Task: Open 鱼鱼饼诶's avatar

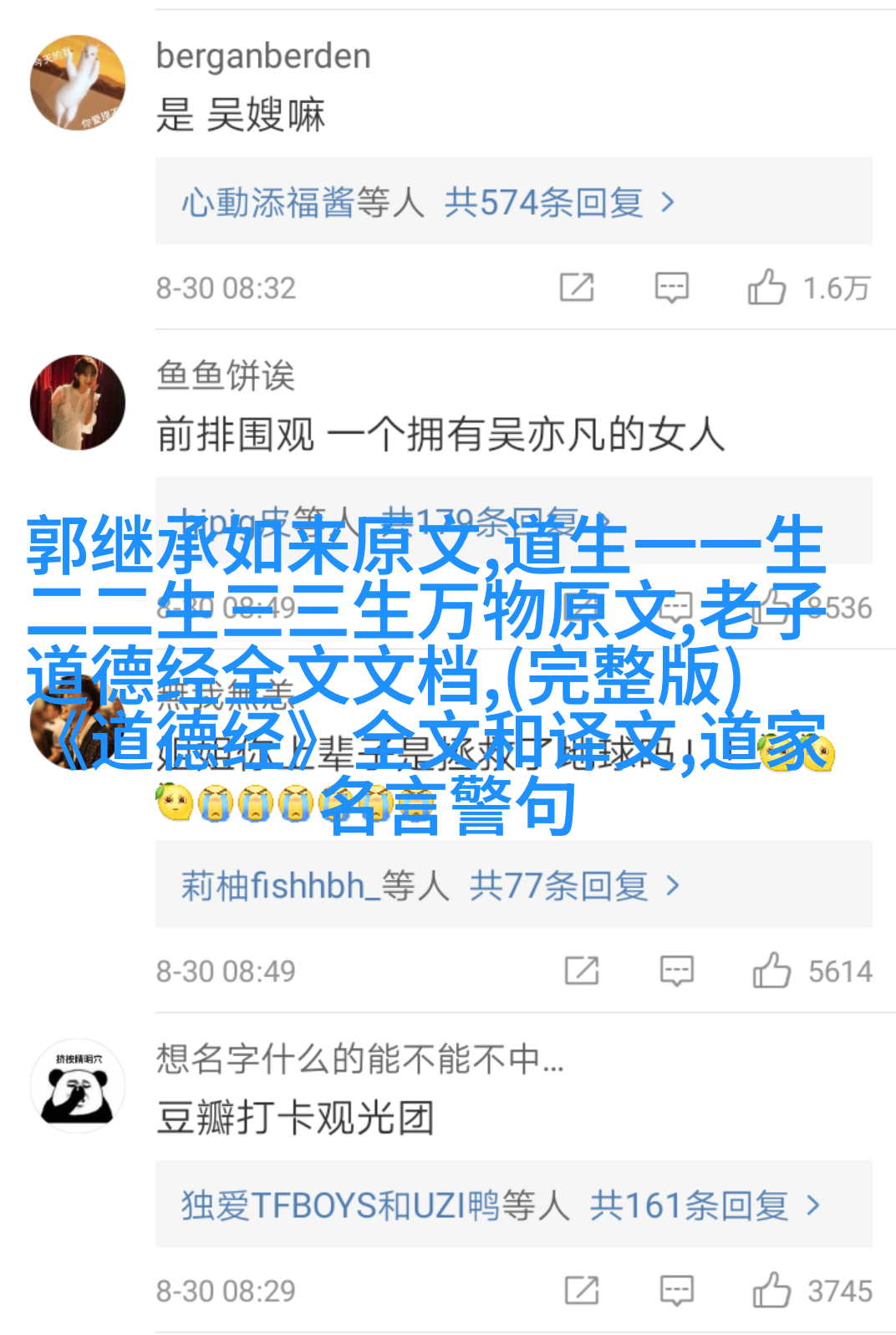Action: pos(78,402)
